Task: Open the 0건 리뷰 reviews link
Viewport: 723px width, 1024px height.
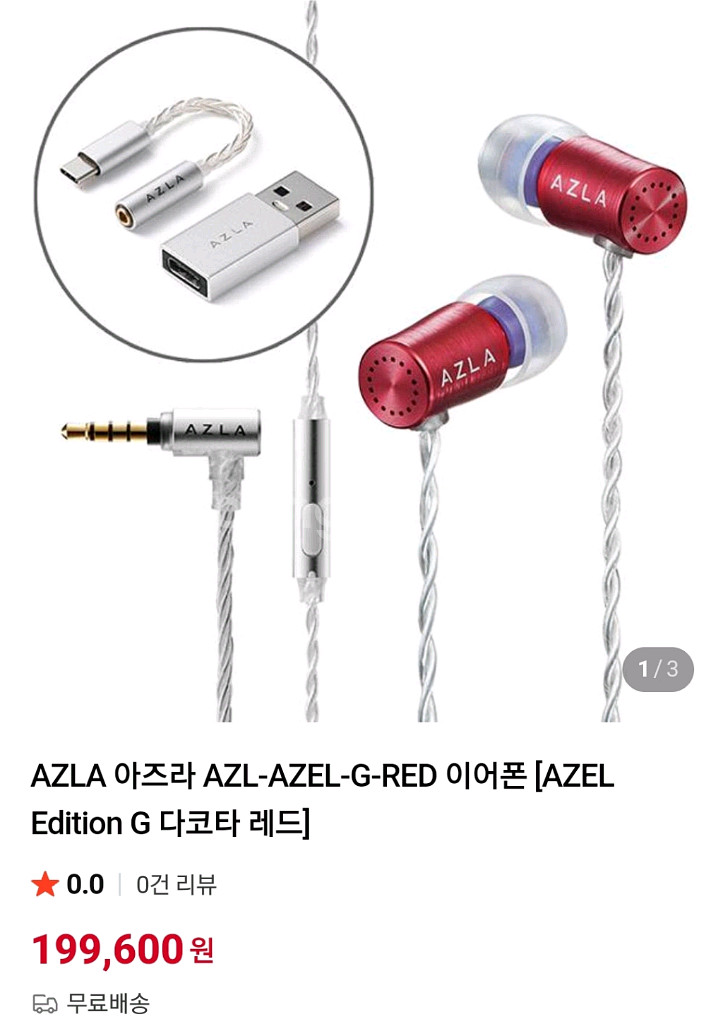Action: coord(176,884)
